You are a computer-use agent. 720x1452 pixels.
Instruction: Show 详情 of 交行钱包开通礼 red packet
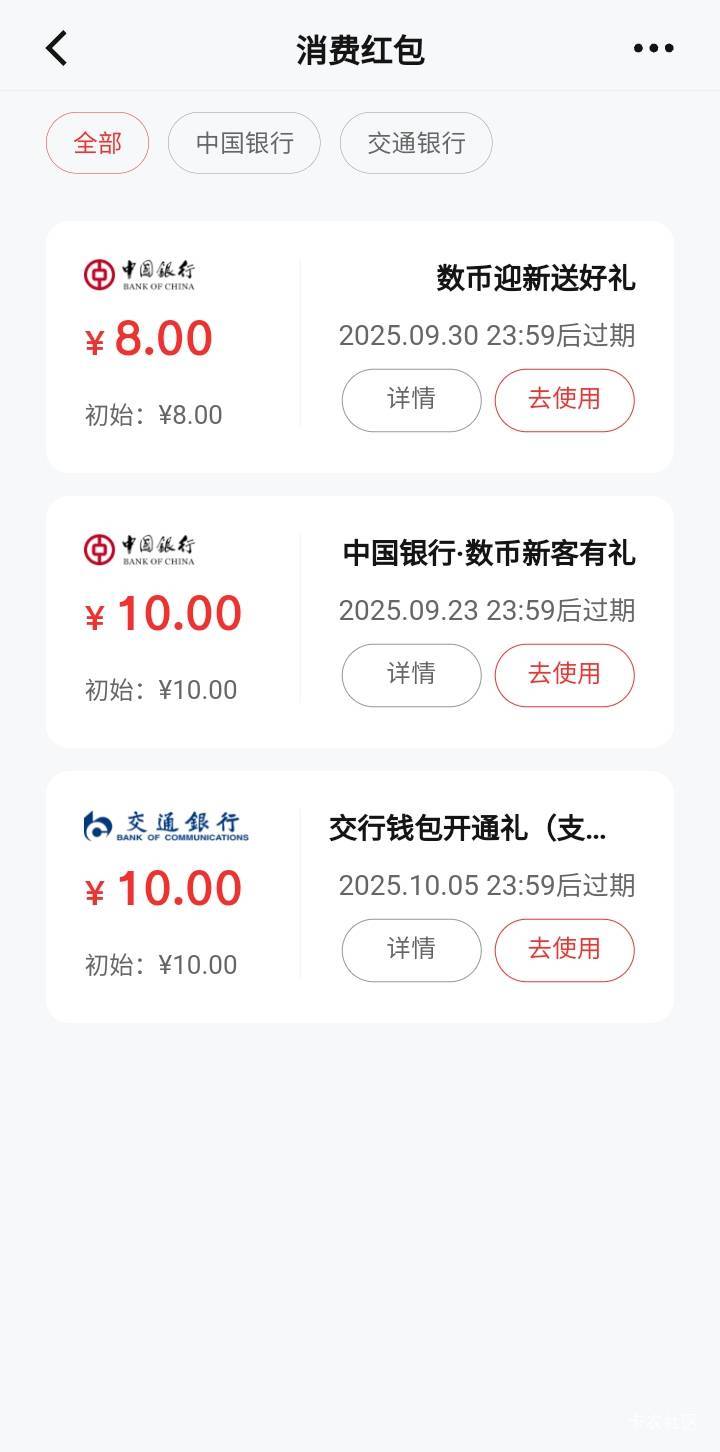[x=411, y=950]
